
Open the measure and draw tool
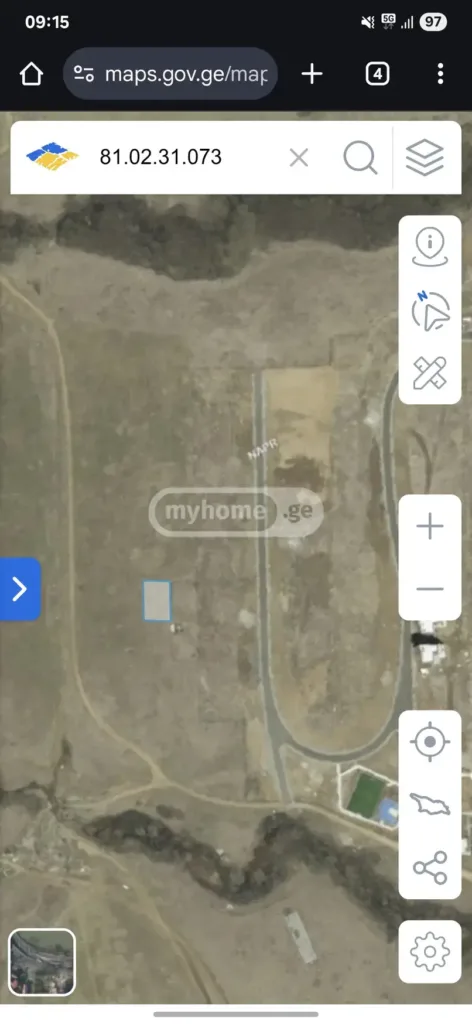430,372
